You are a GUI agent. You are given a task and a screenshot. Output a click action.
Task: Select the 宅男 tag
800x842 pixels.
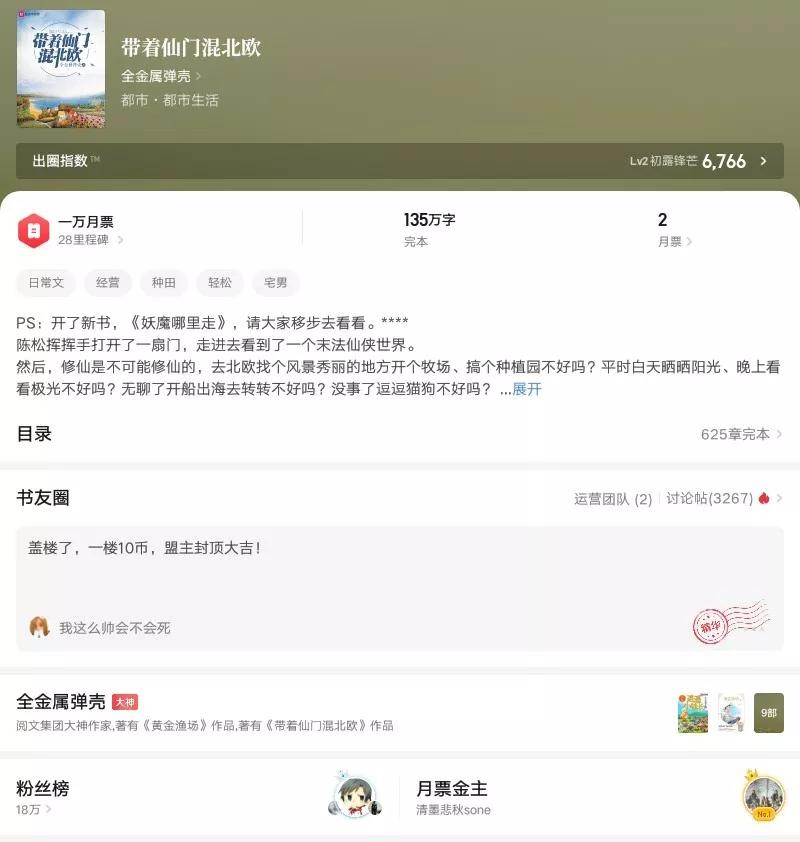point(276,283)
